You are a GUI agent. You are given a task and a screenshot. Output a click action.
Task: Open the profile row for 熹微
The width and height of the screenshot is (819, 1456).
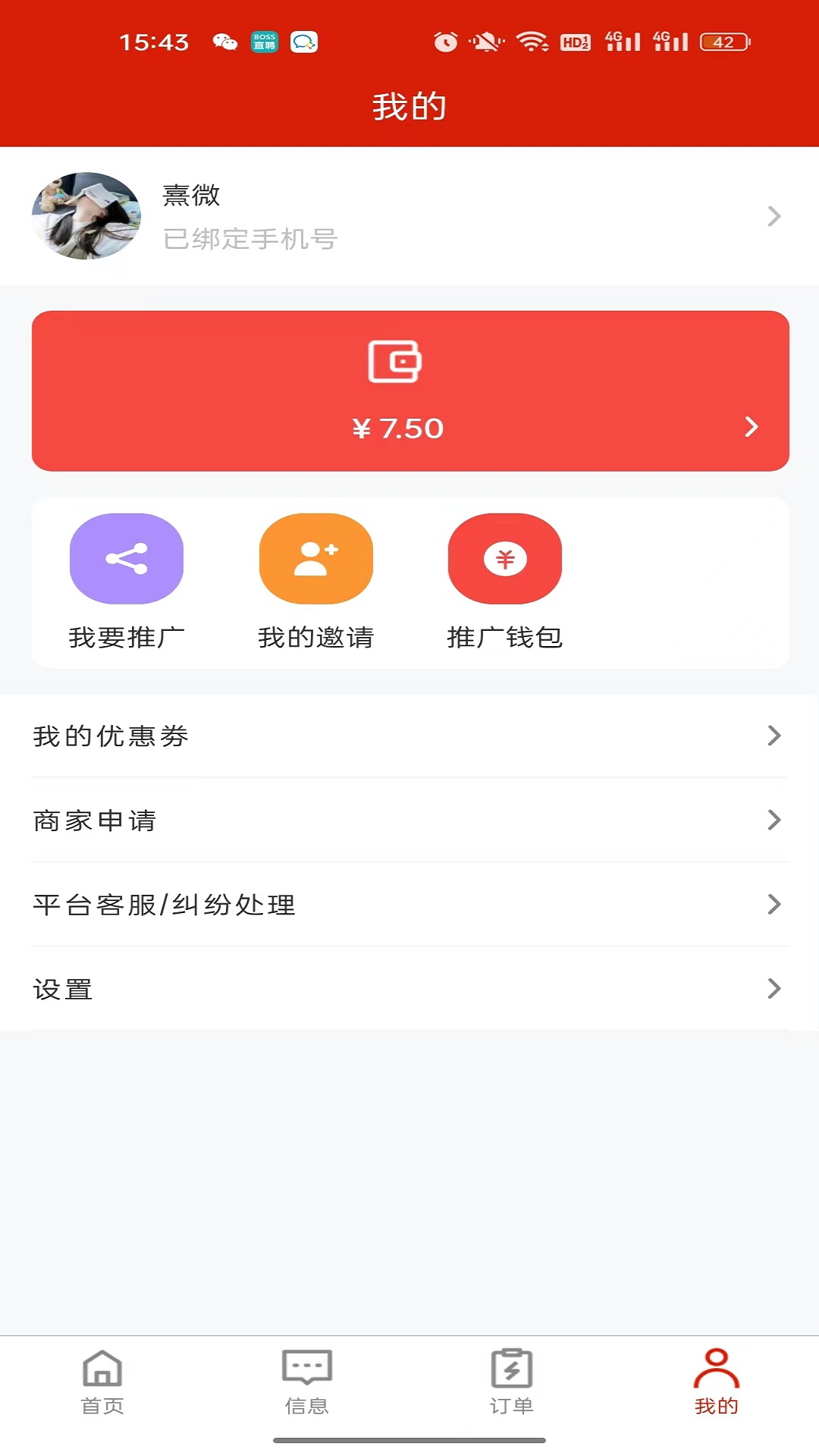pos(409,216)
